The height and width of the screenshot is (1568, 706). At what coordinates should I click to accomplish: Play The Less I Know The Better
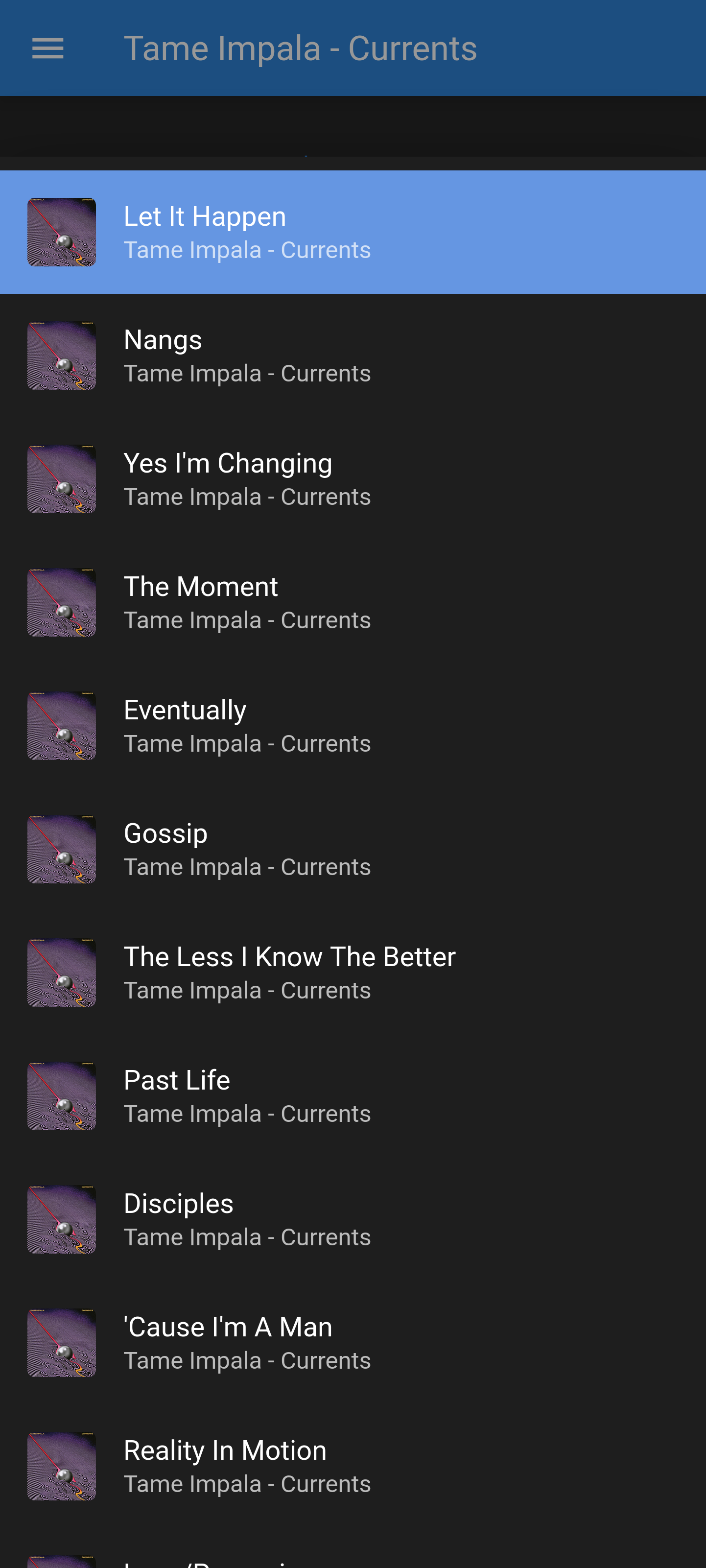353,974
